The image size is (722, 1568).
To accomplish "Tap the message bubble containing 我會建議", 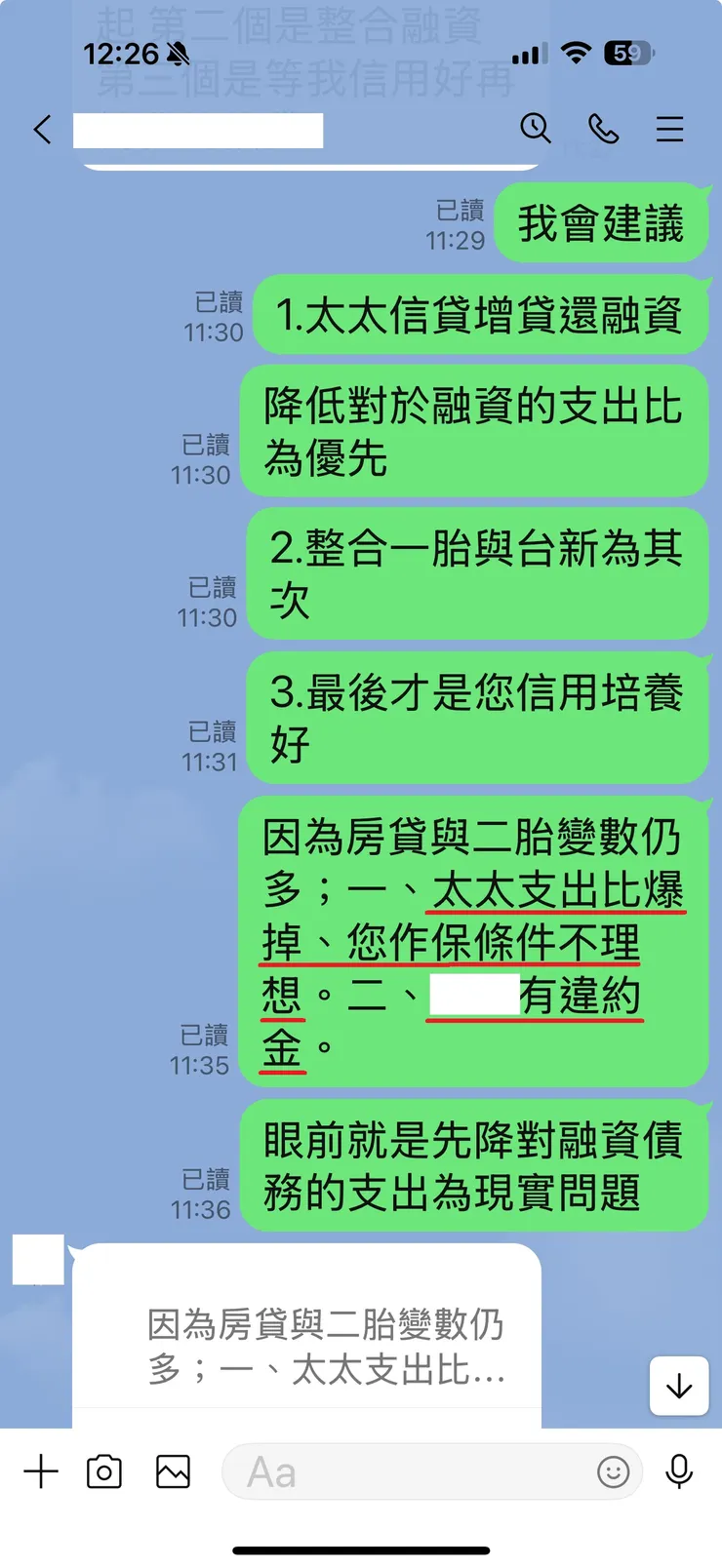I will (x=601, y=222).
